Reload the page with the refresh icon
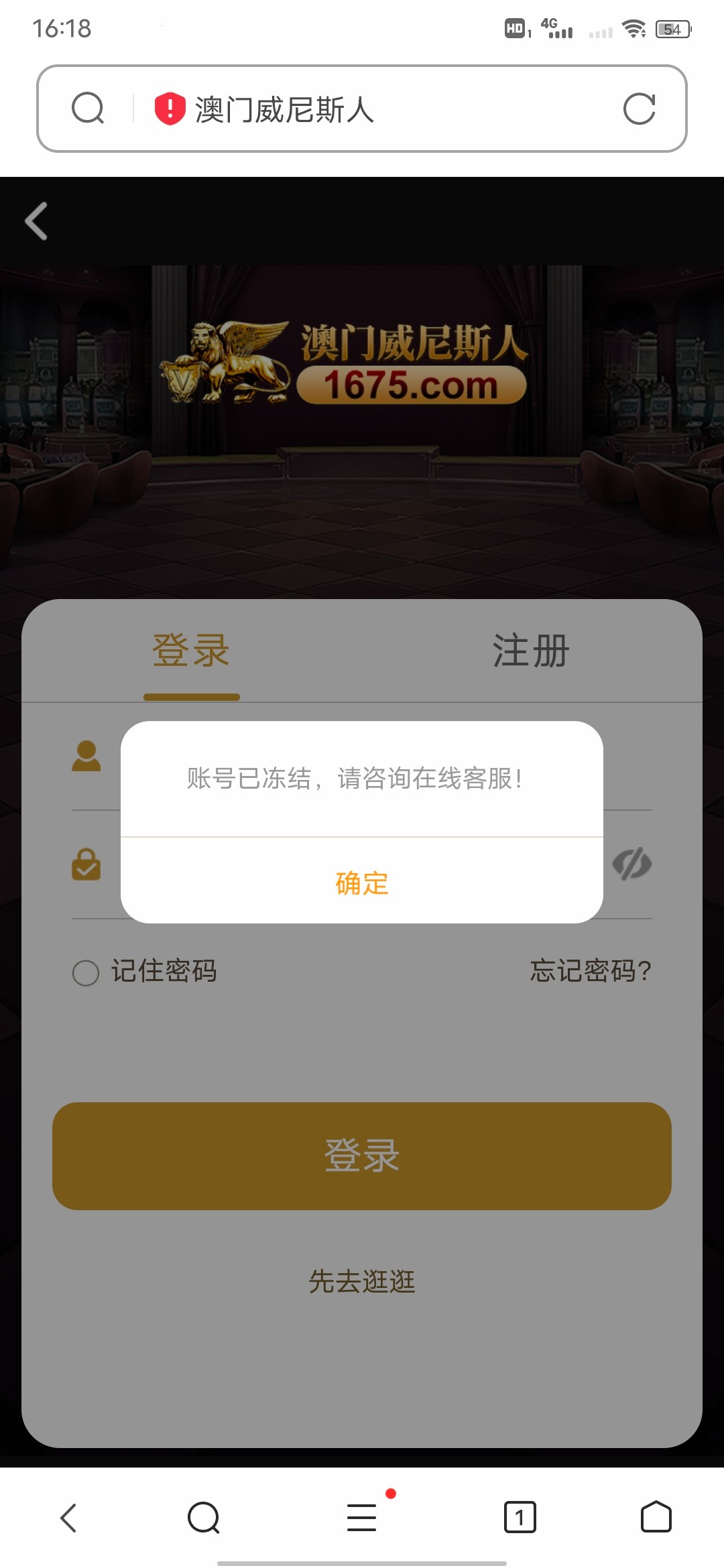The image size is (724, 1568). (x=639, y=109)
